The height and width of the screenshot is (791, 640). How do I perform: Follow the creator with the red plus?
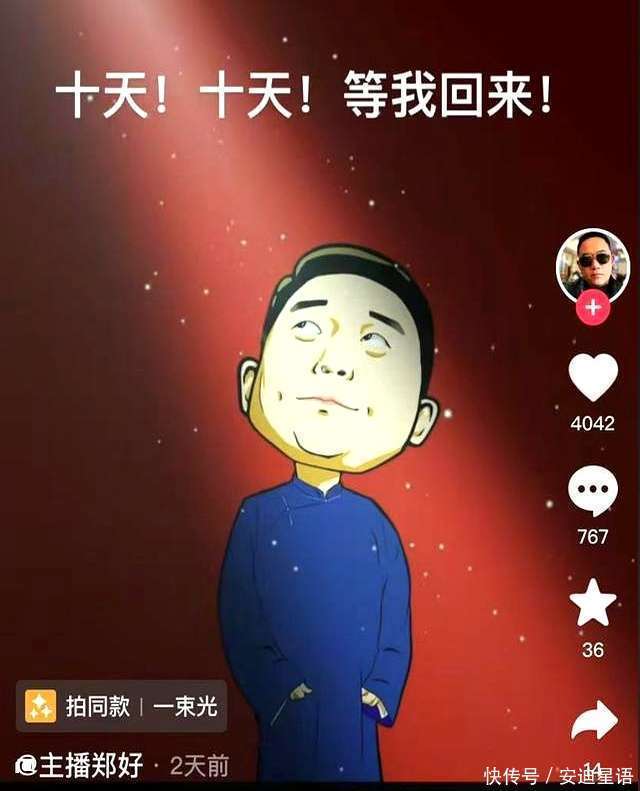coord(593,307)
